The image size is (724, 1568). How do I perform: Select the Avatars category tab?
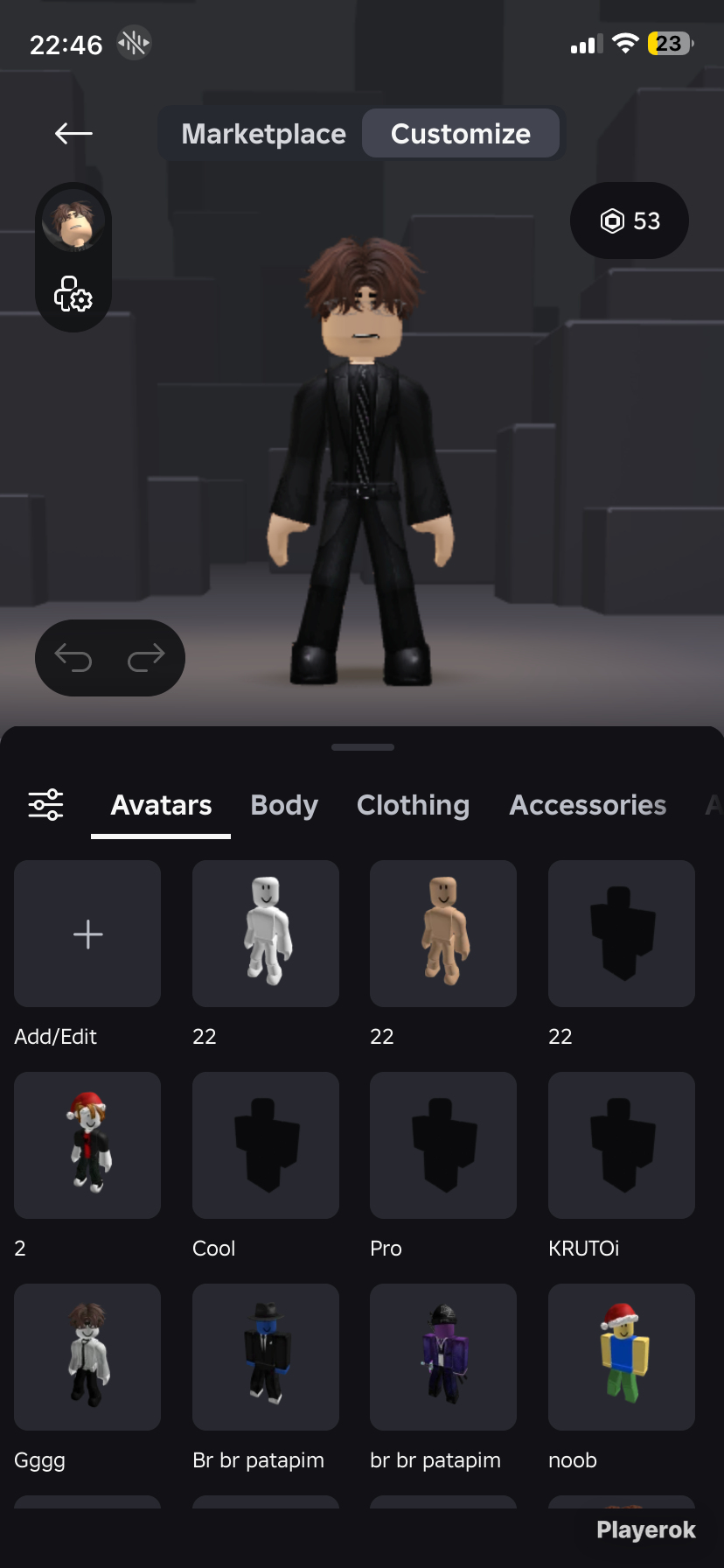[x=161, y=805]
